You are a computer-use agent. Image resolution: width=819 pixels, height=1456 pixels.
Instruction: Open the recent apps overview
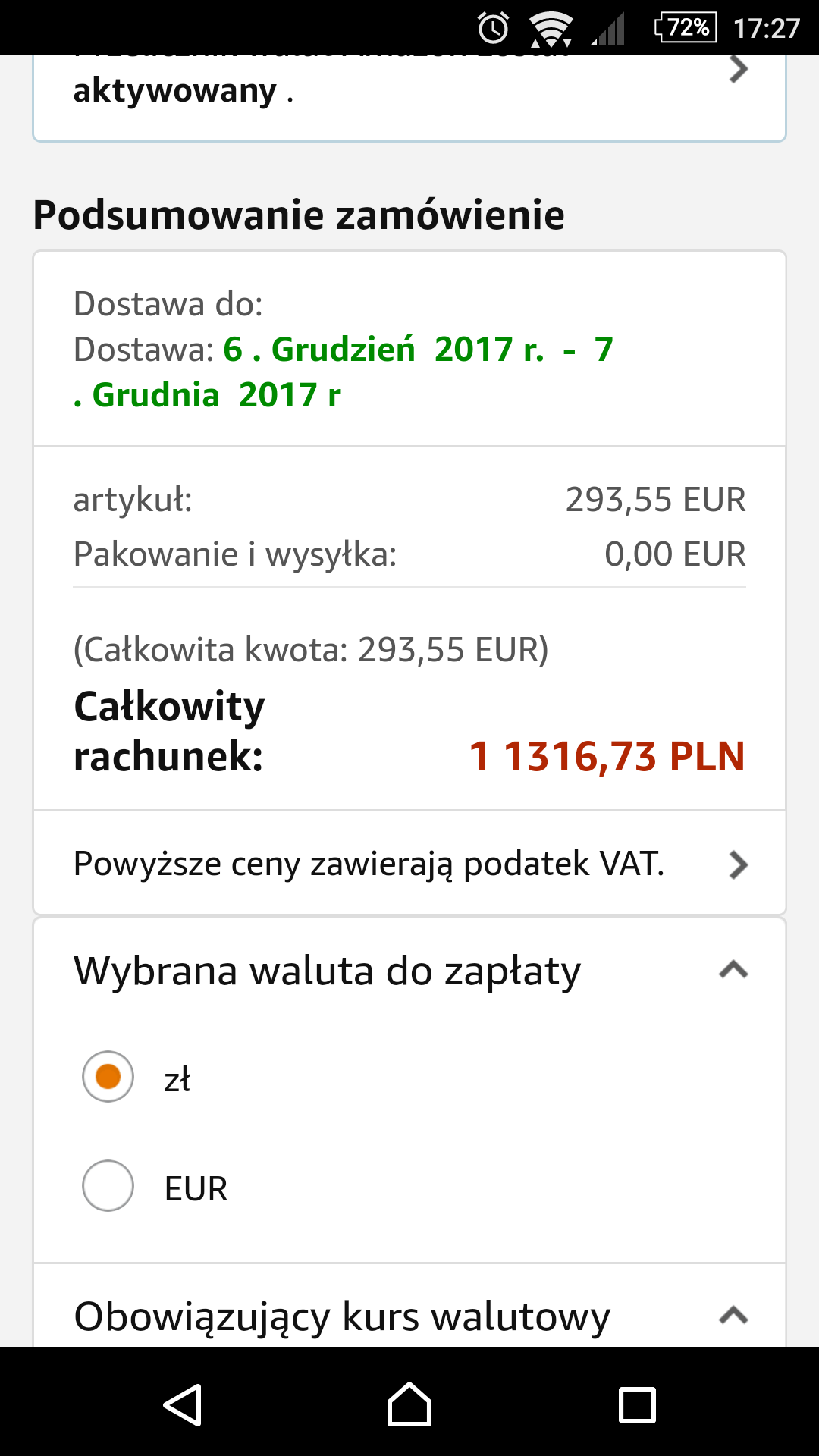tap(637, 1404)
